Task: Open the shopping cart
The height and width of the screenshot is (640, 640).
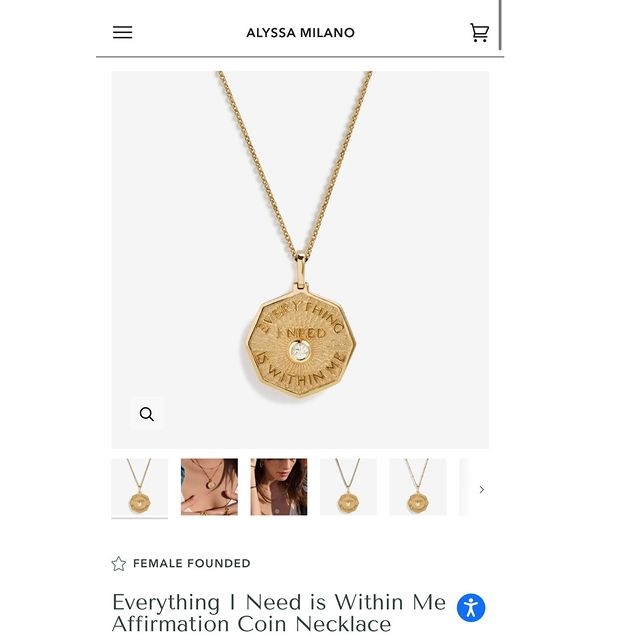Action: click(x=479, y=32)
